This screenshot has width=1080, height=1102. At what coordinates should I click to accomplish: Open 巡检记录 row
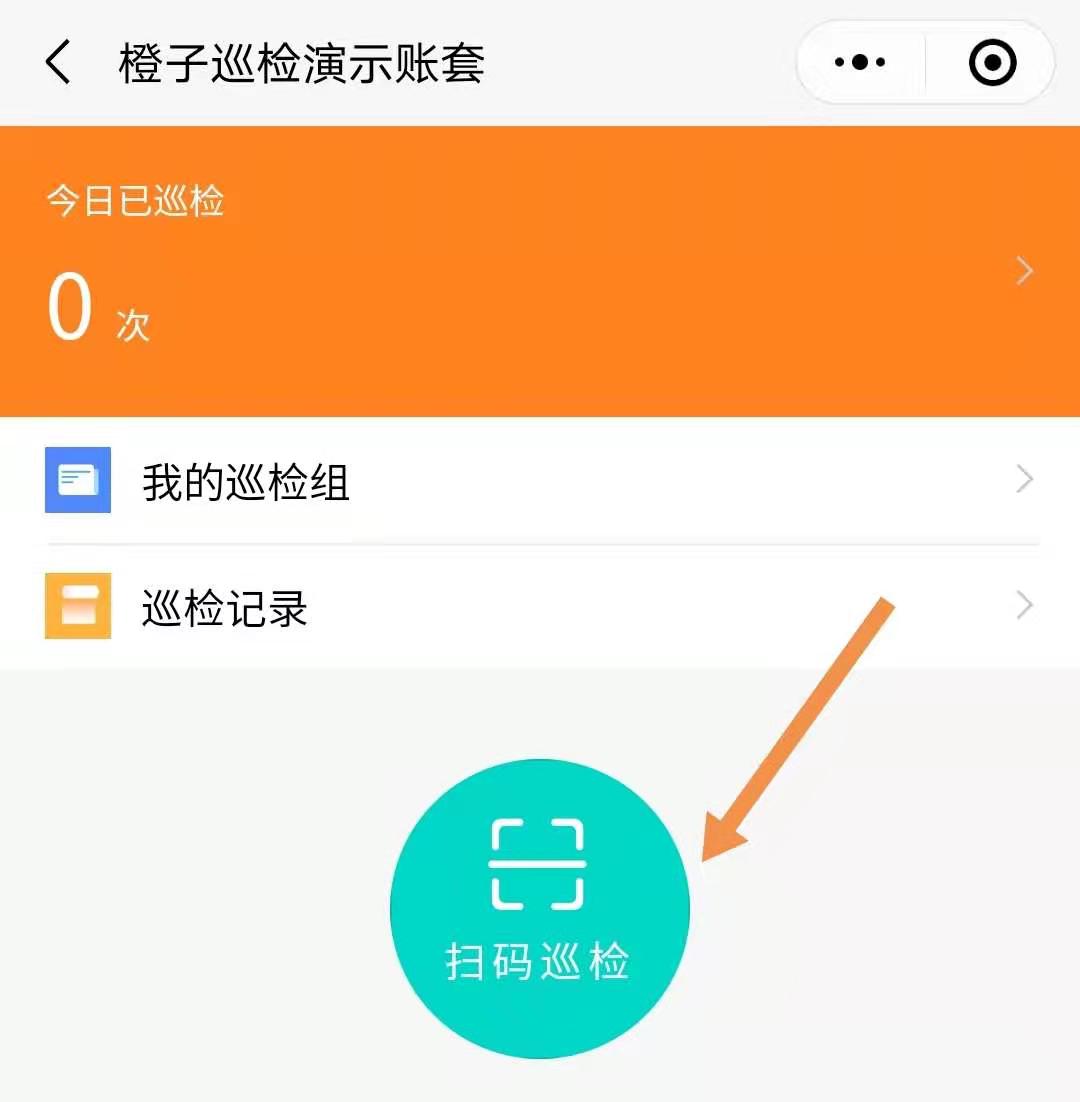[540, 606]
